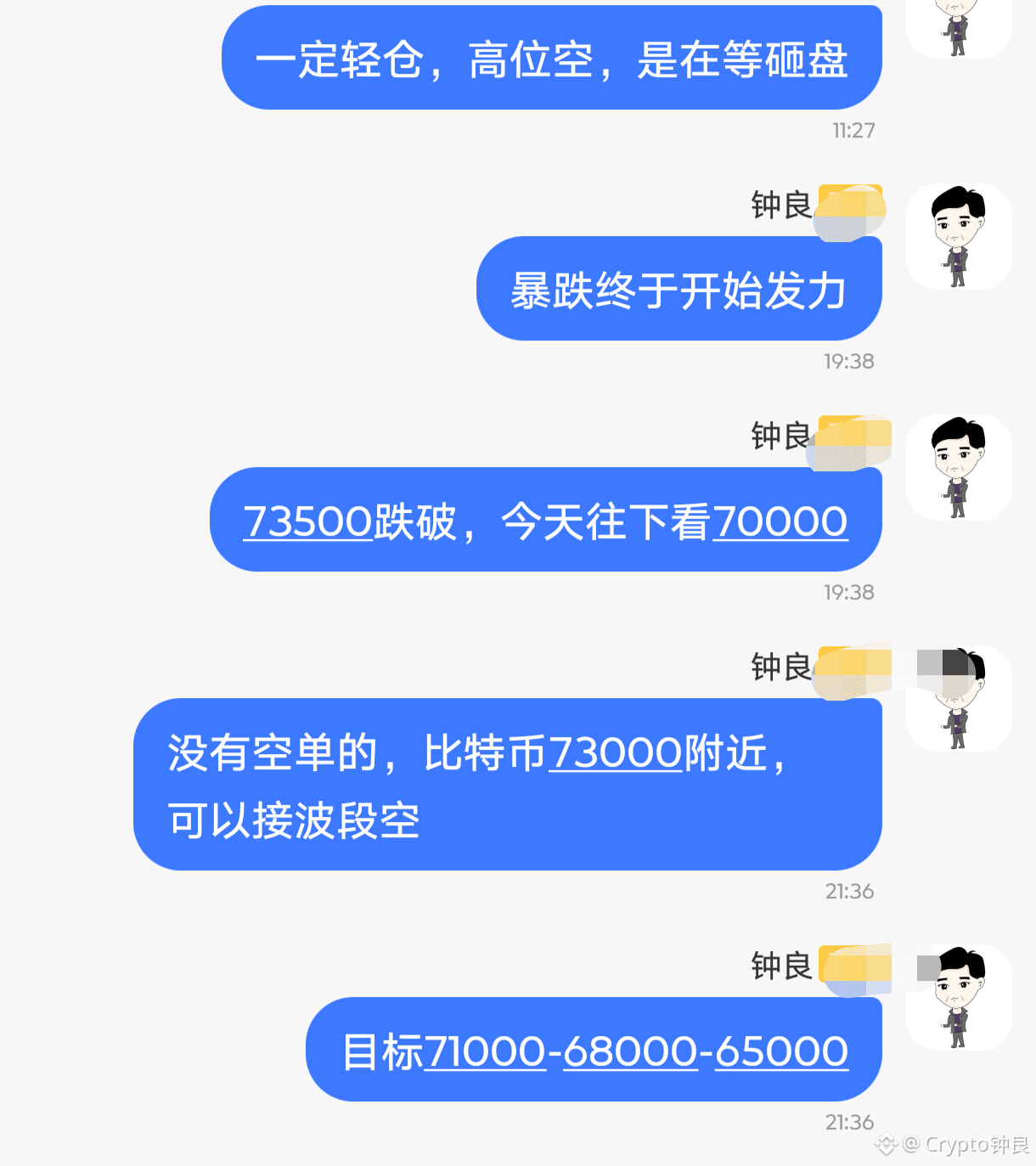The image size is (1036, 1166).
Task: Open avatar beside 暴跌终于开始发力 message
Action: coord(959,237)
